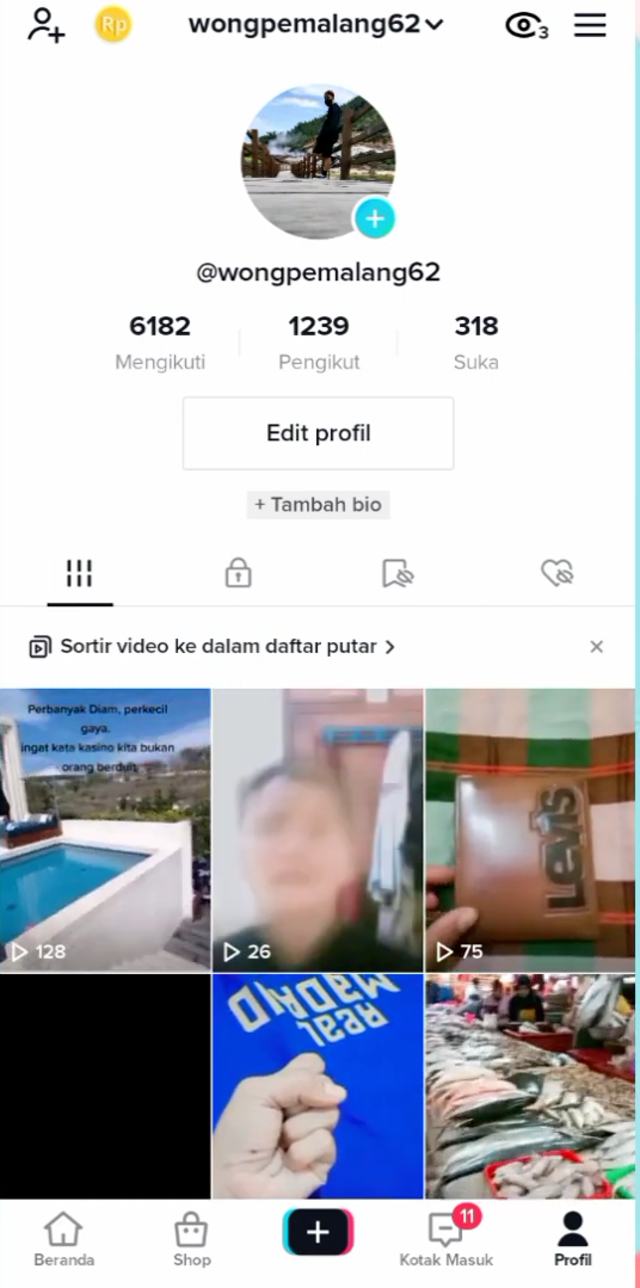Add a bio with Tambah bio
640x1288 pixels.
(x=318, y=505)
